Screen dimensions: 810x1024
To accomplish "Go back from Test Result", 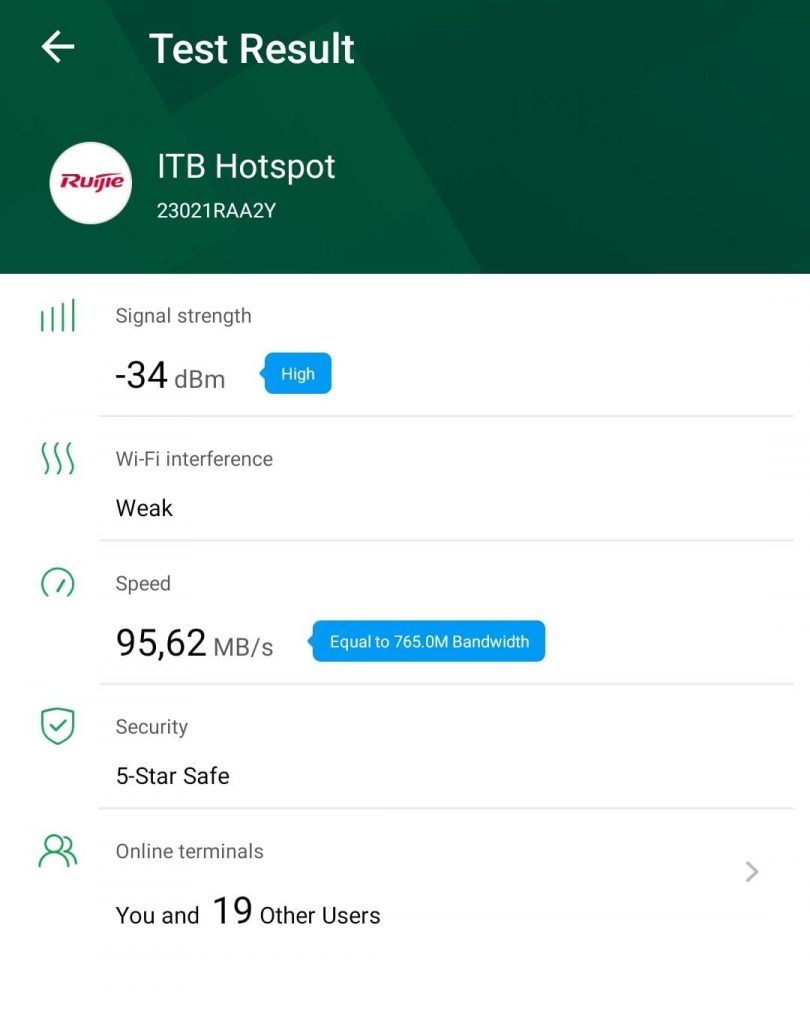I will (58, 47).
